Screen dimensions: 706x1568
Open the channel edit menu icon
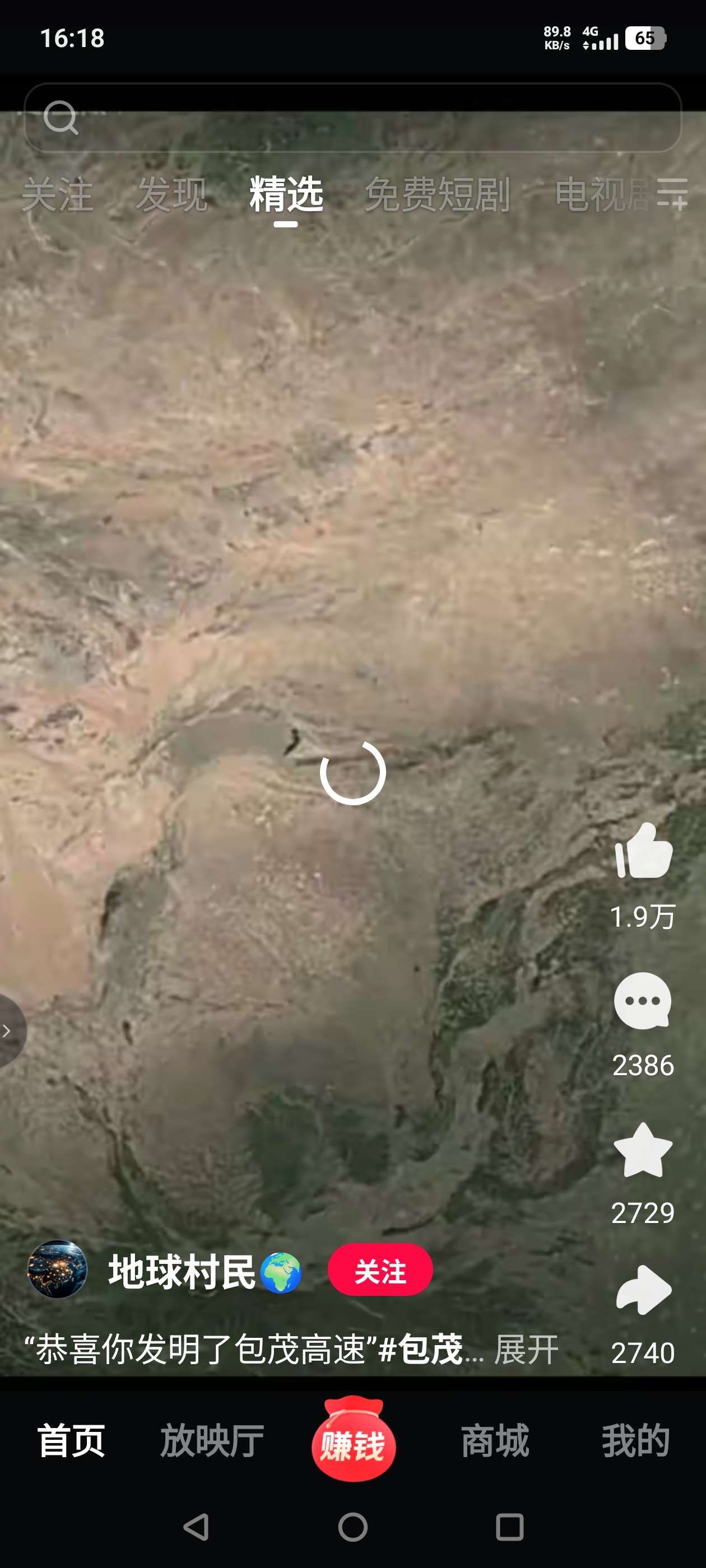[672, 194]
